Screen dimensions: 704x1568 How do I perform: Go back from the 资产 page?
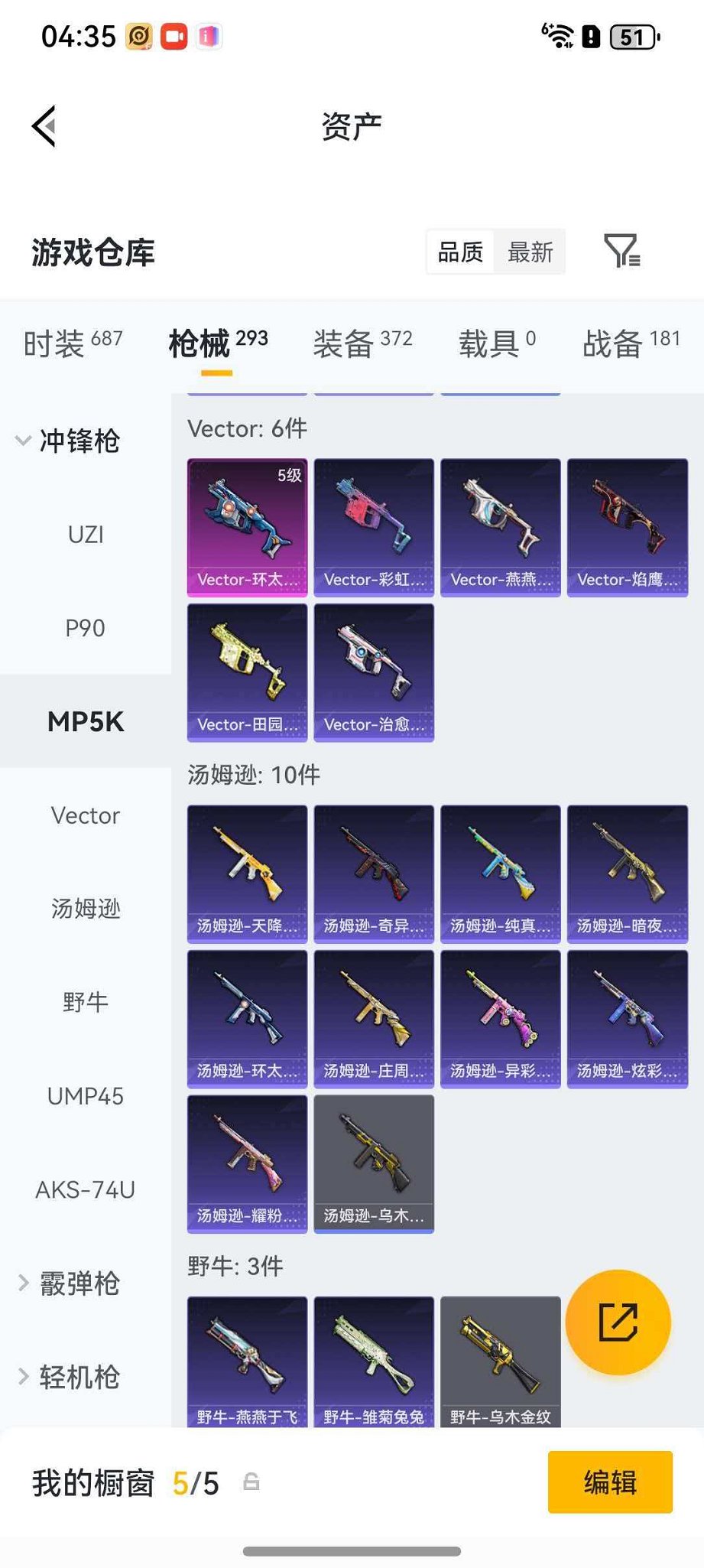(x=44, y=126)
